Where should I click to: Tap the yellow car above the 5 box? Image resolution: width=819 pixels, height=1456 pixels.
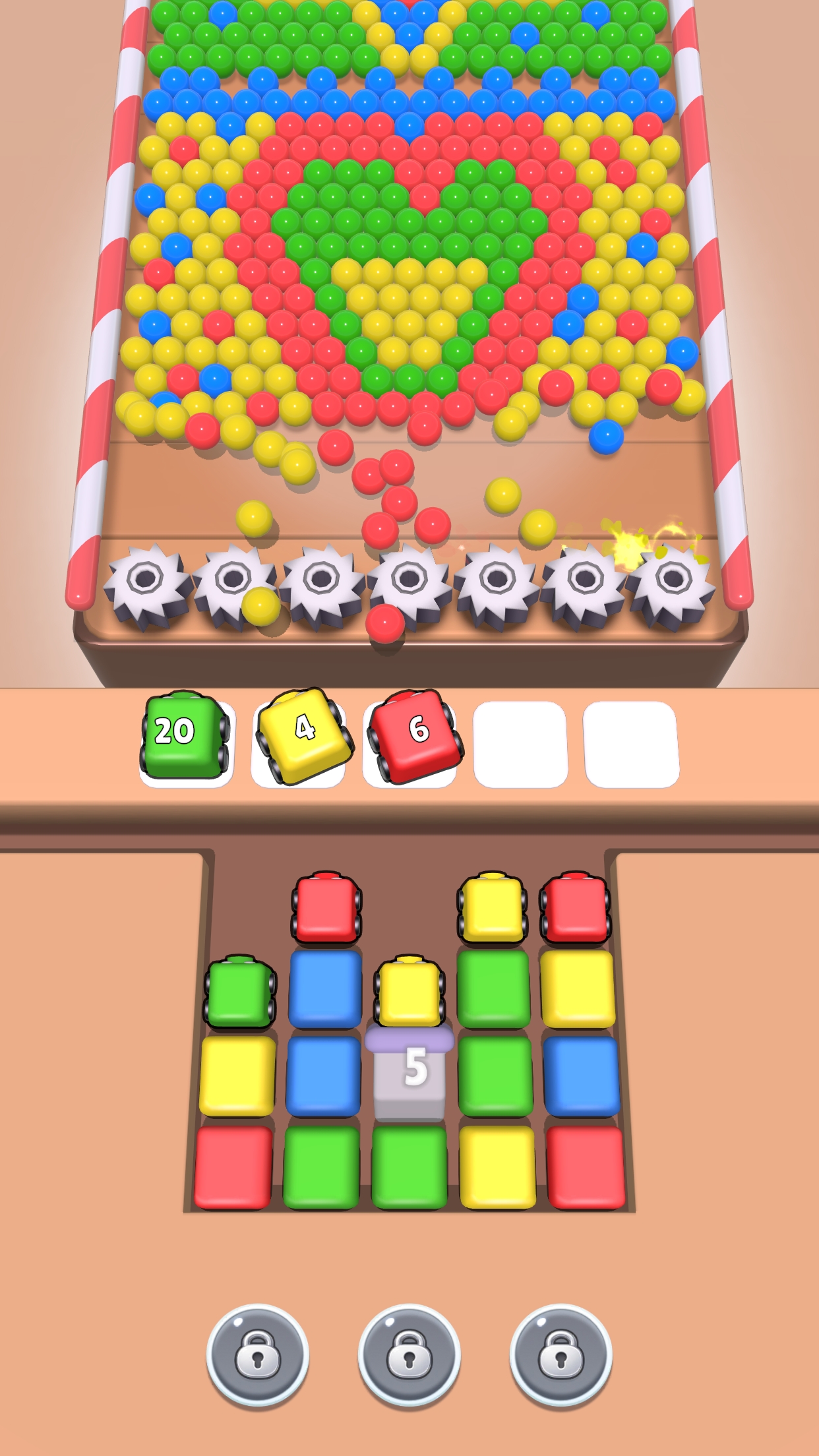coord(409,992)
